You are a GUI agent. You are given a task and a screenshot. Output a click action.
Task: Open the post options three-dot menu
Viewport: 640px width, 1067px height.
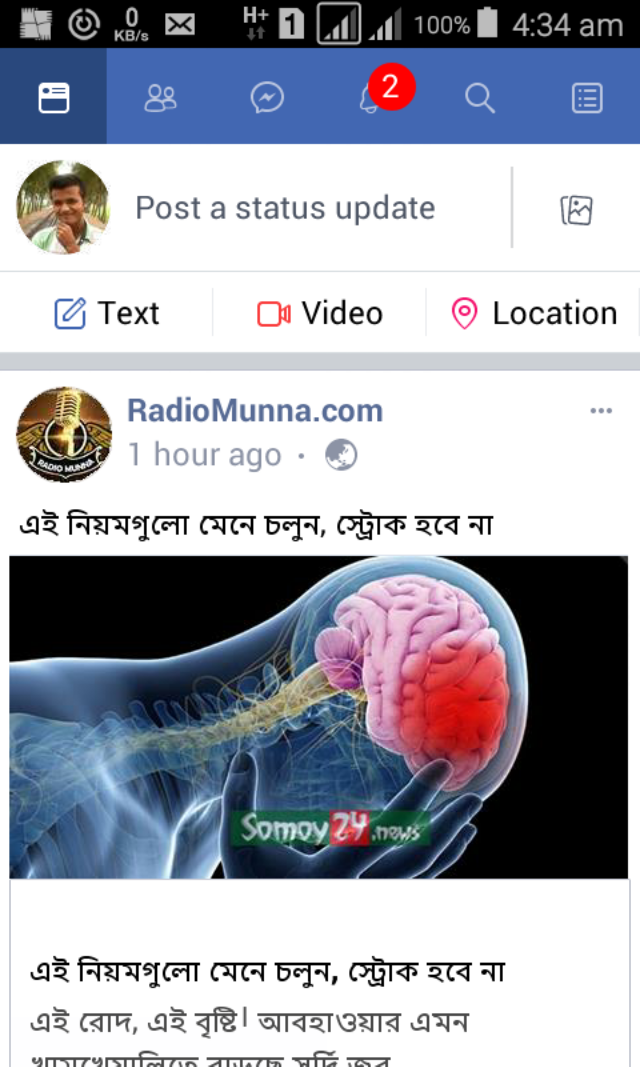tap(601, 411)
